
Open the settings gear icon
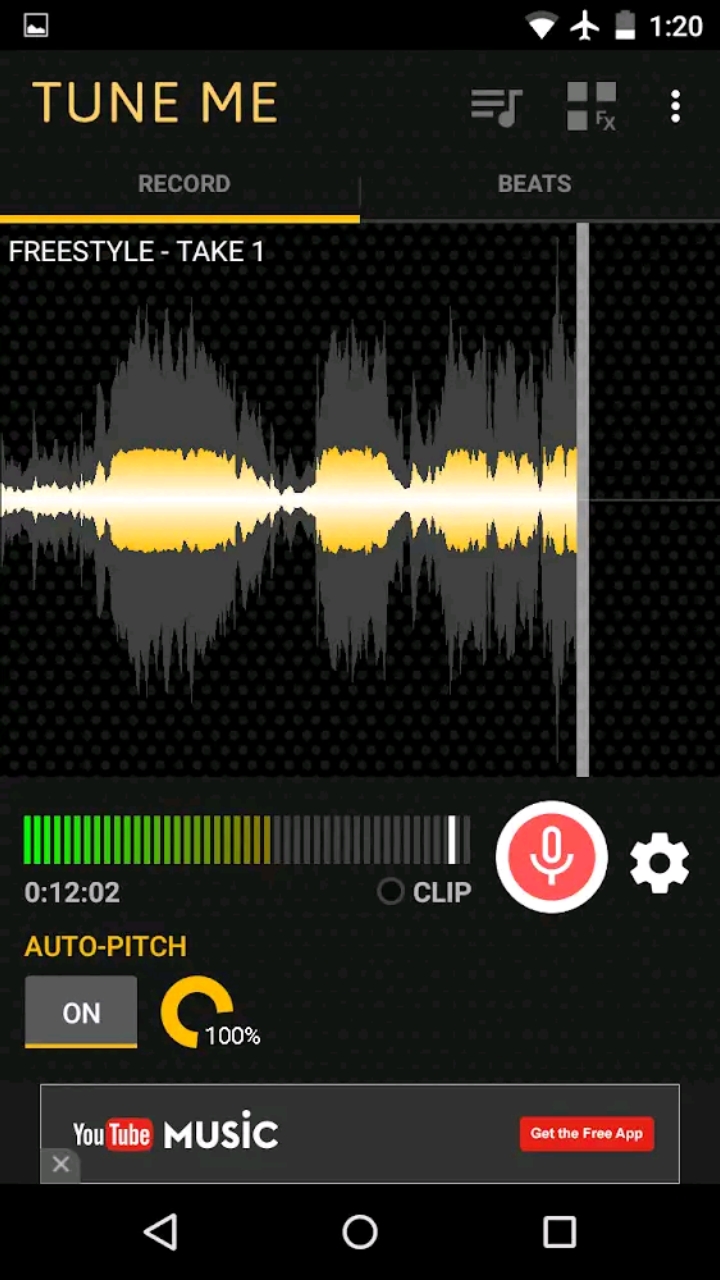(659, 860)
